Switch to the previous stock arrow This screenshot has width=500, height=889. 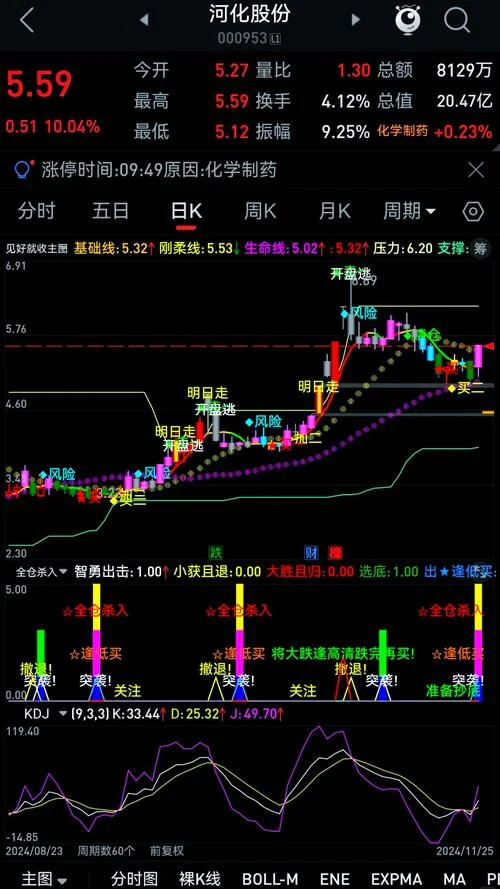tap(144, 20)
